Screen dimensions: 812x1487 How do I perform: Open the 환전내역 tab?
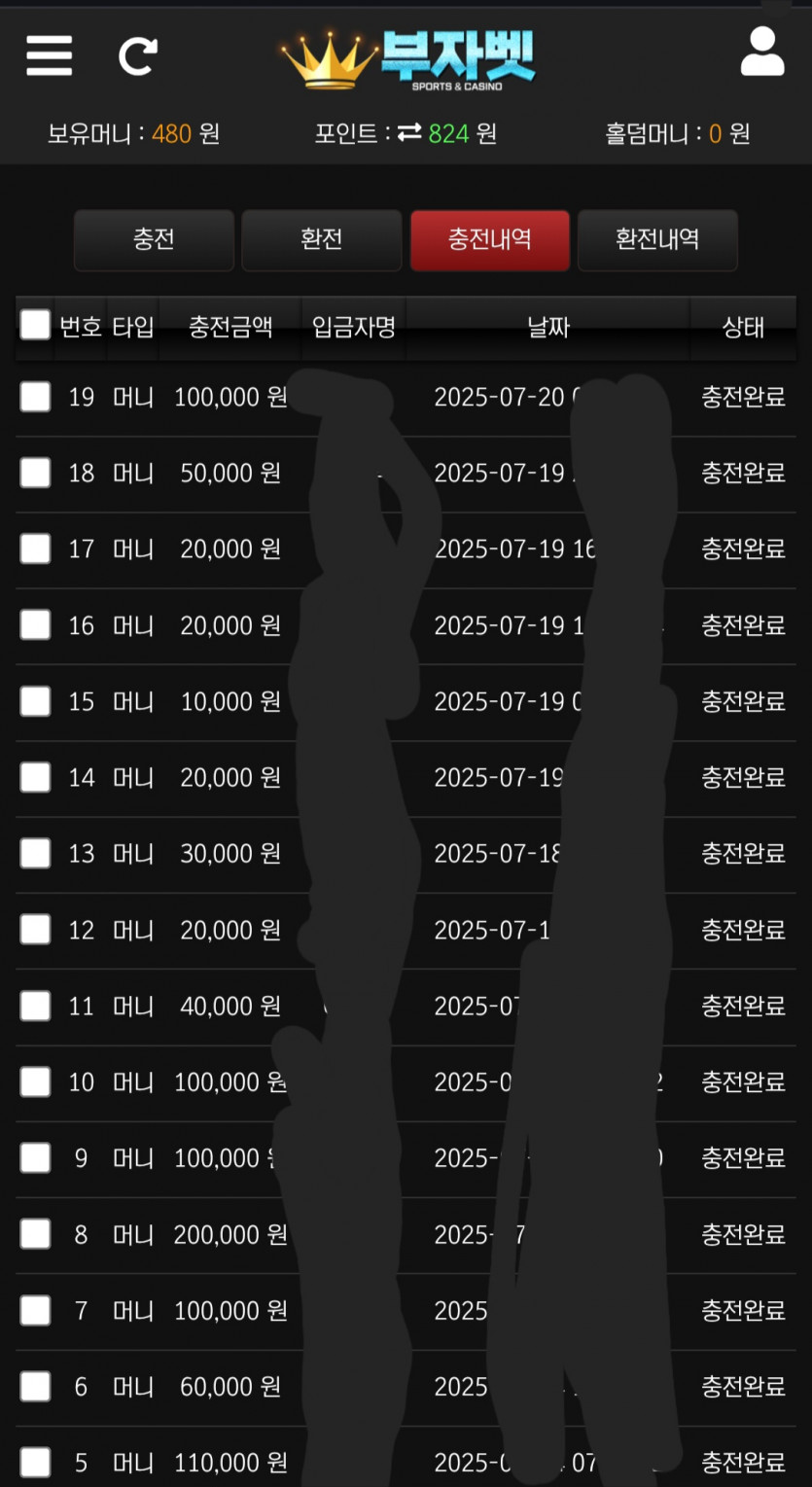657,239
